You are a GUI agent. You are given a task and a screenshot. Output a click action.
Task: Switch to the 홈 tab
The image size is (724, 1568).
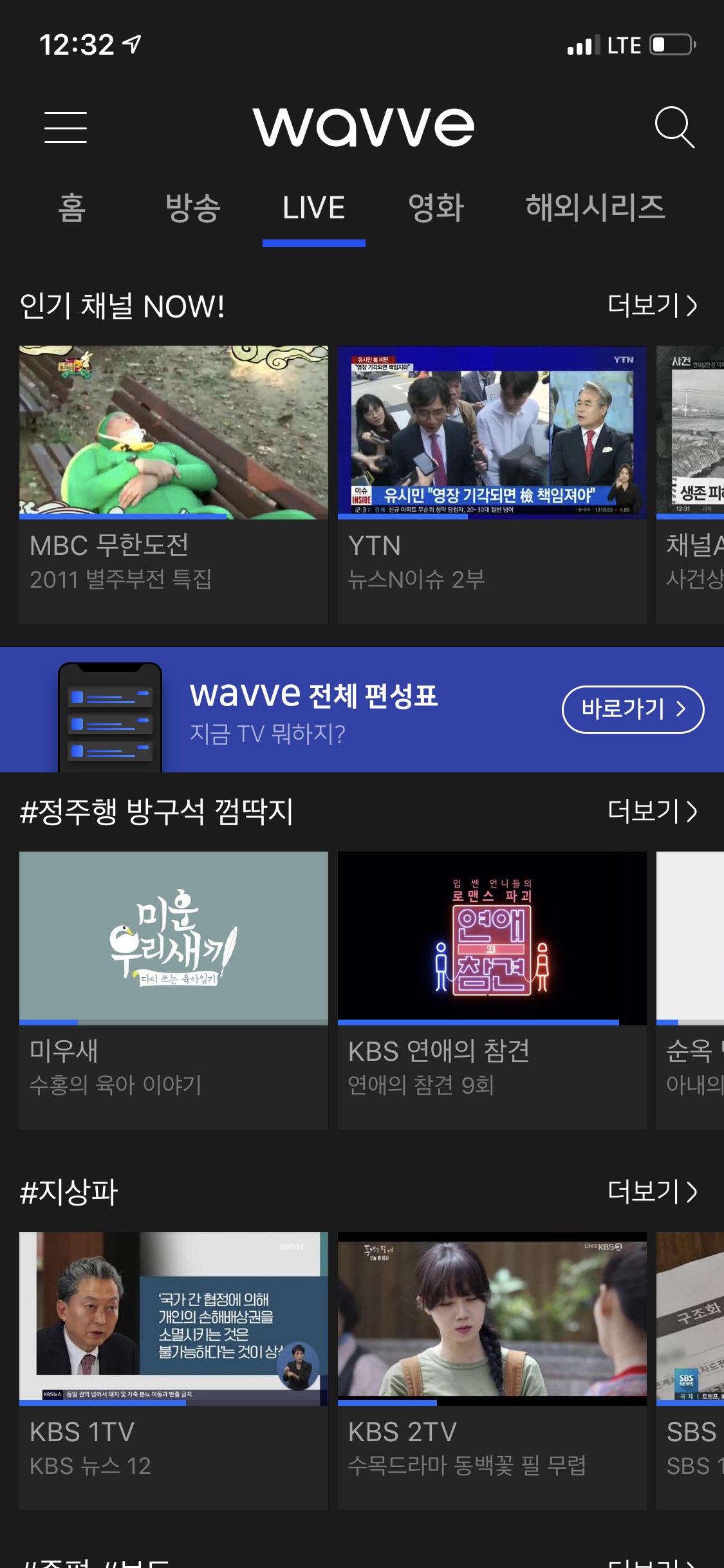pos(71,208)
